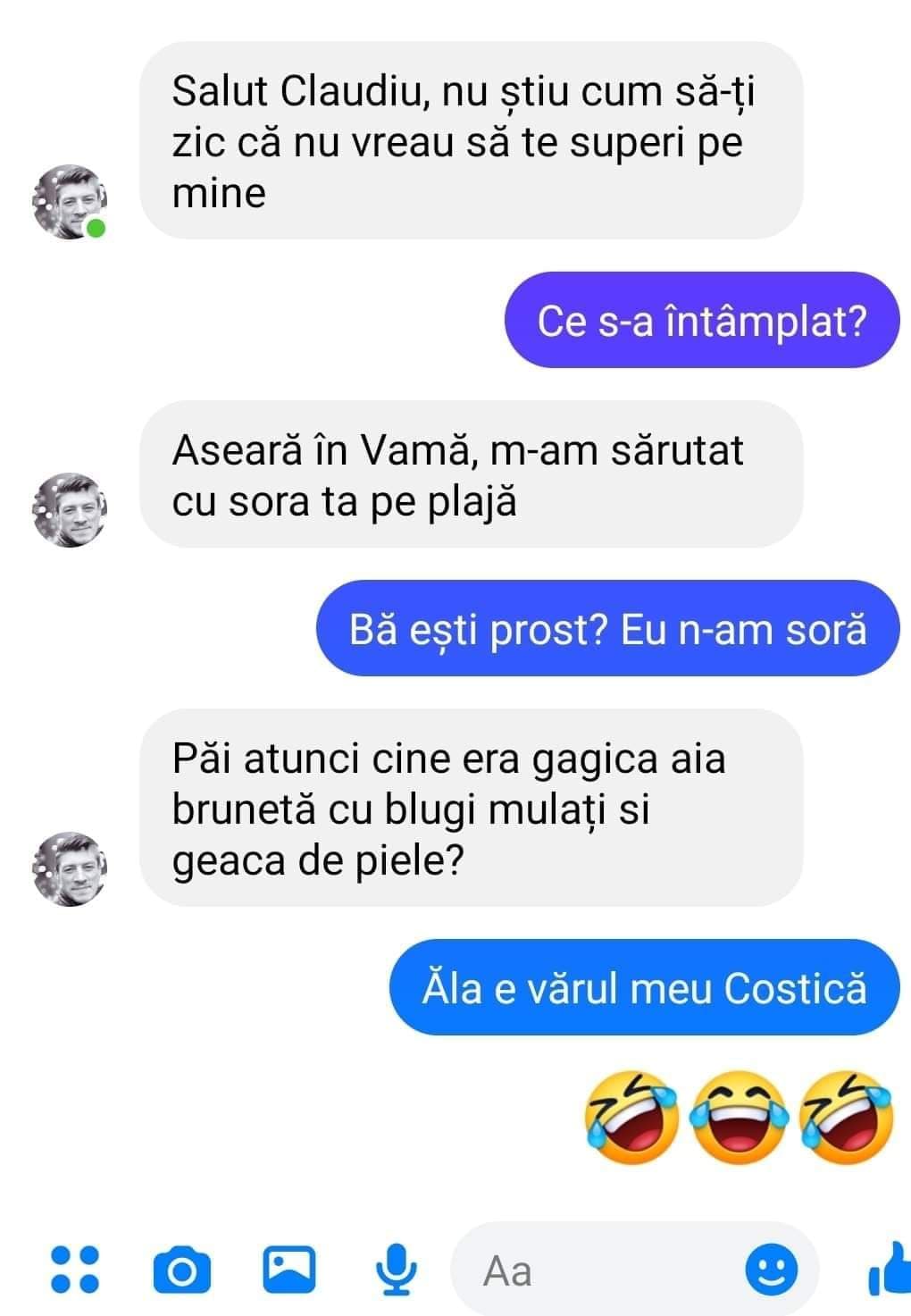Image resolution: width=911 pixels, height=1316 pixels.
Task: Open the emoji picker smiley
Action: click(x=771, y=1269)
